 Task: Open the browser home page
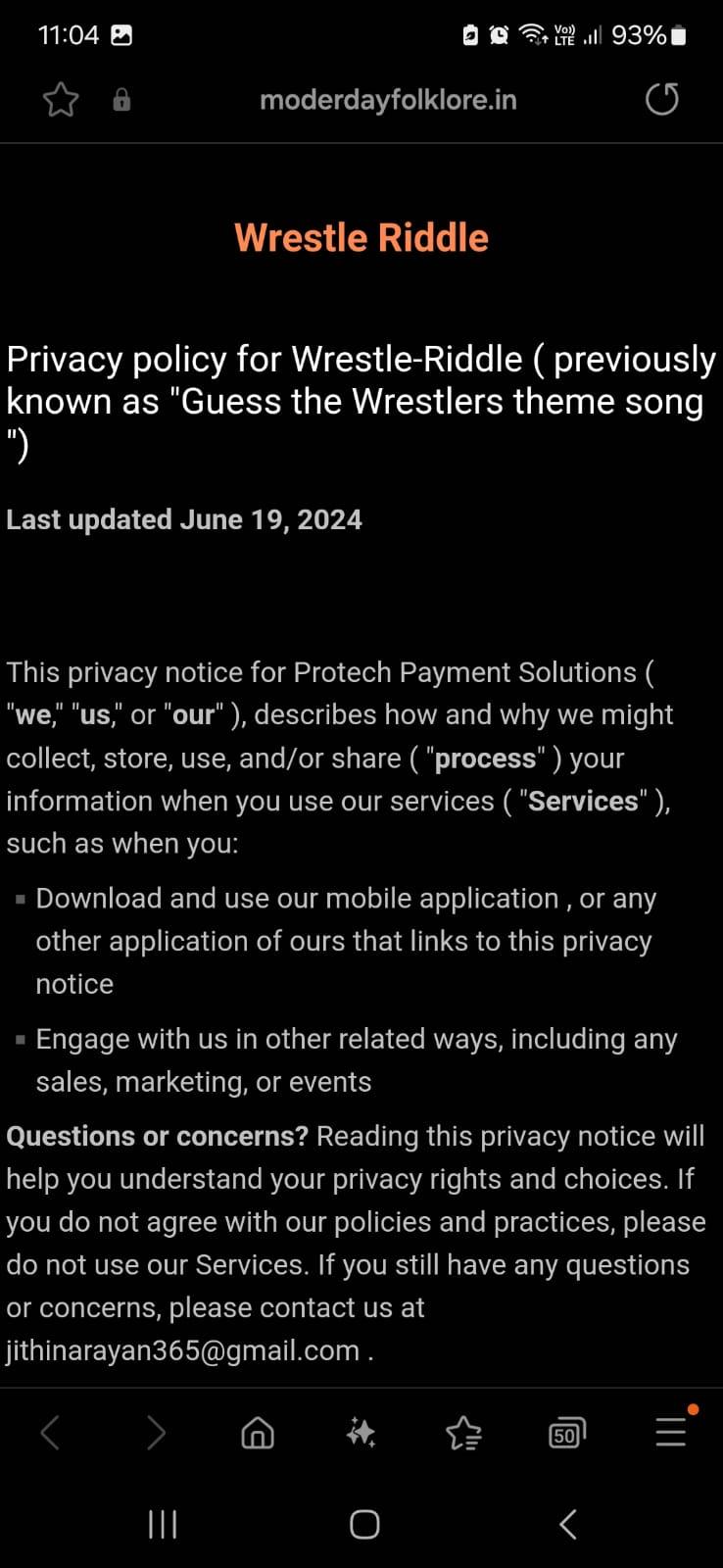click(258, 1434)
